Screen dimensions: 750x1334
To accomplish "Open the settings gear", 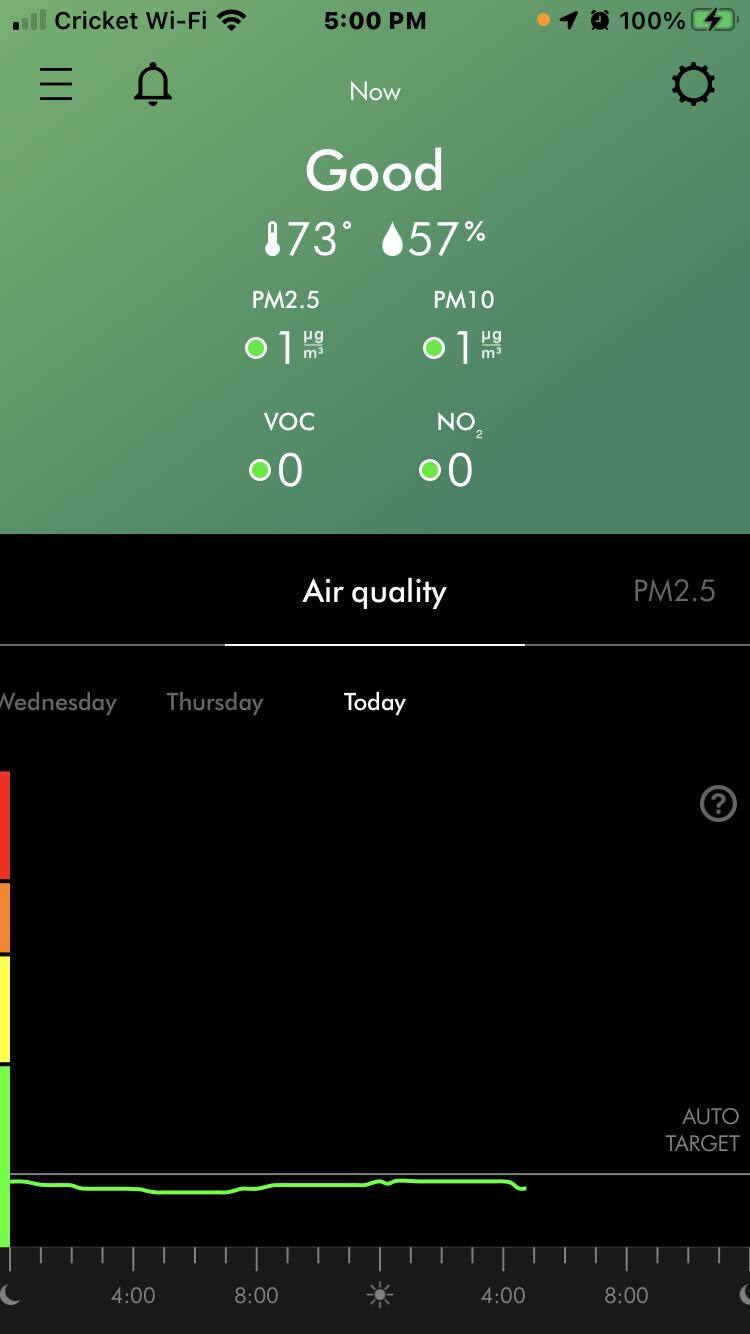I will [x=693, y=85].
